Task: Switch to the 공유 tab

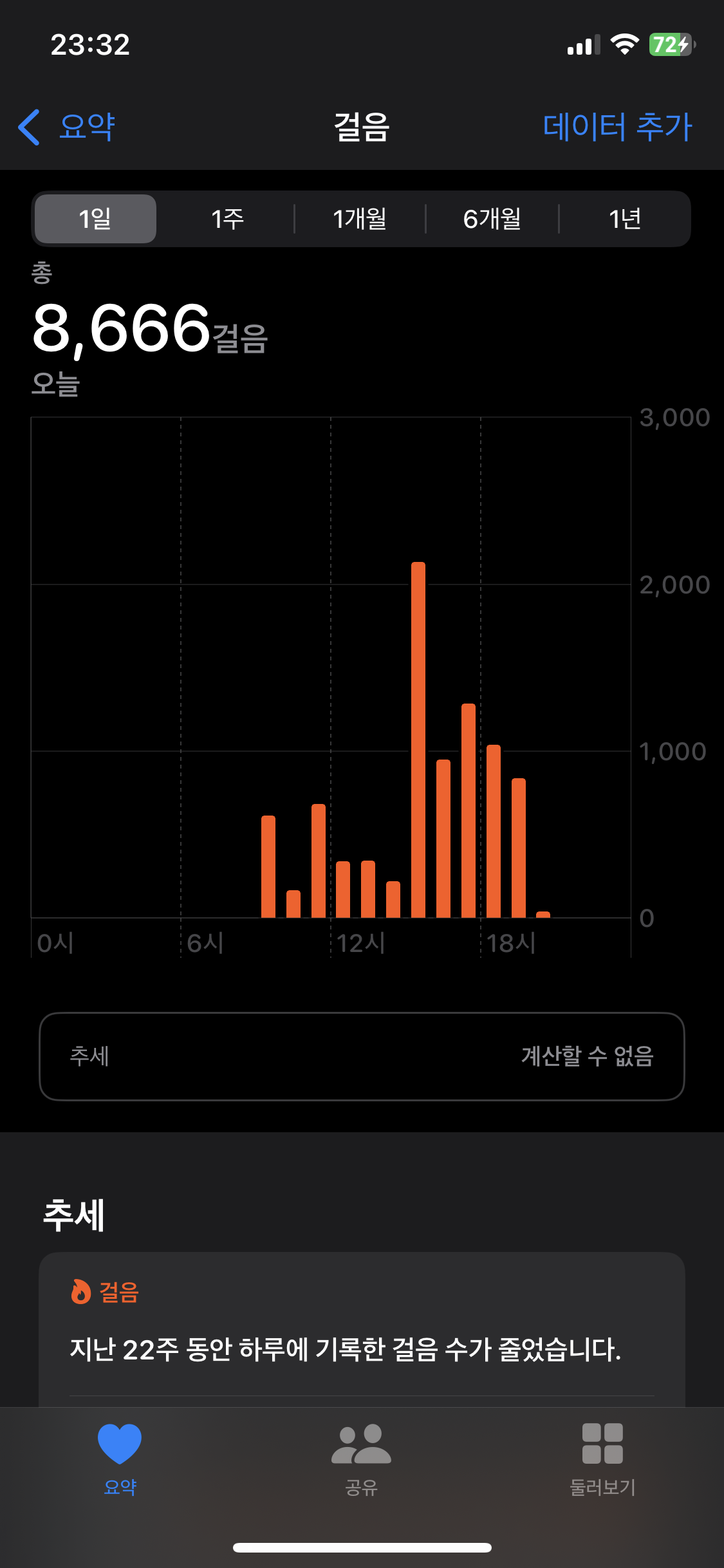Action: pyautogui.click(x=361, y=1459)
